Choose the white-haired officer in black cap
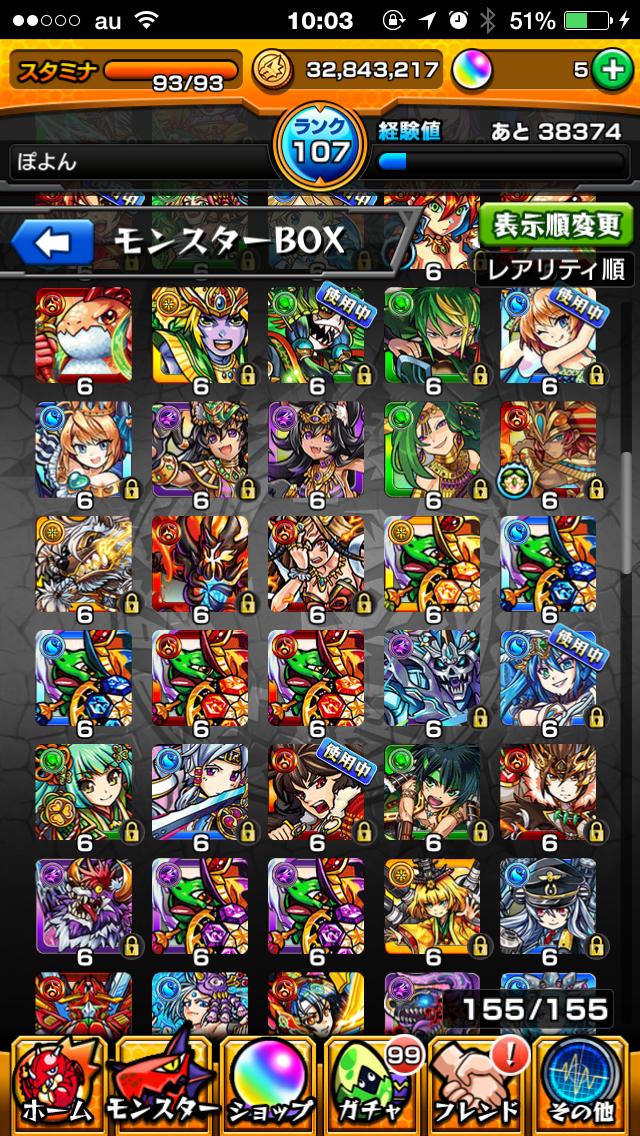 pos(548,906)
